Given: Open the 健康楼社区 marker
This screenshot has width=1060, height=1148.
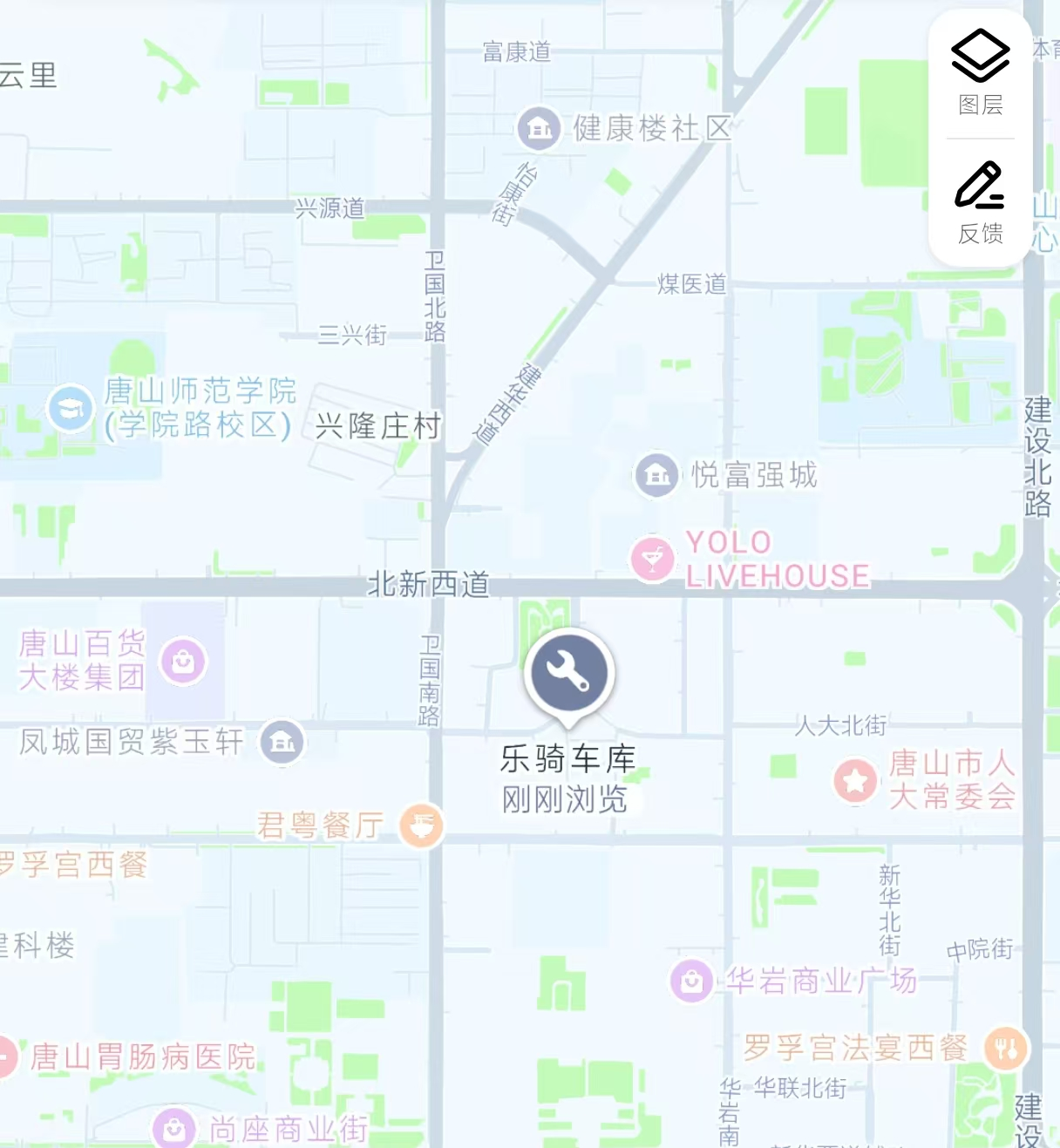Looking at the screenshot, I should tap(539, 129).
